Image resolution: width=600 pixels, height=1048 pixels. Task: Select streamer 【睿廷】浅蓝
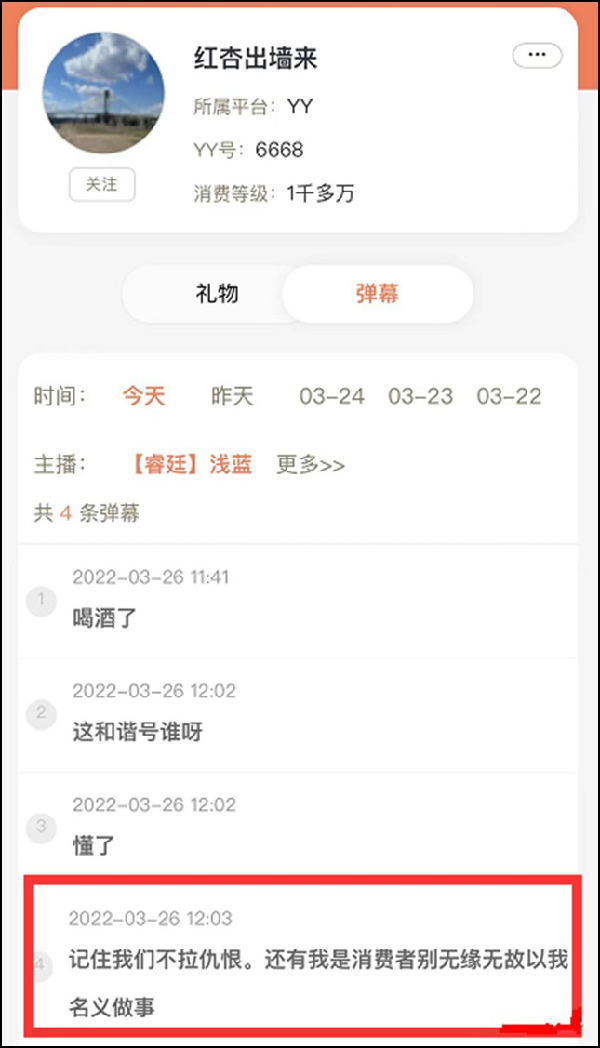[x=191, y=464]
